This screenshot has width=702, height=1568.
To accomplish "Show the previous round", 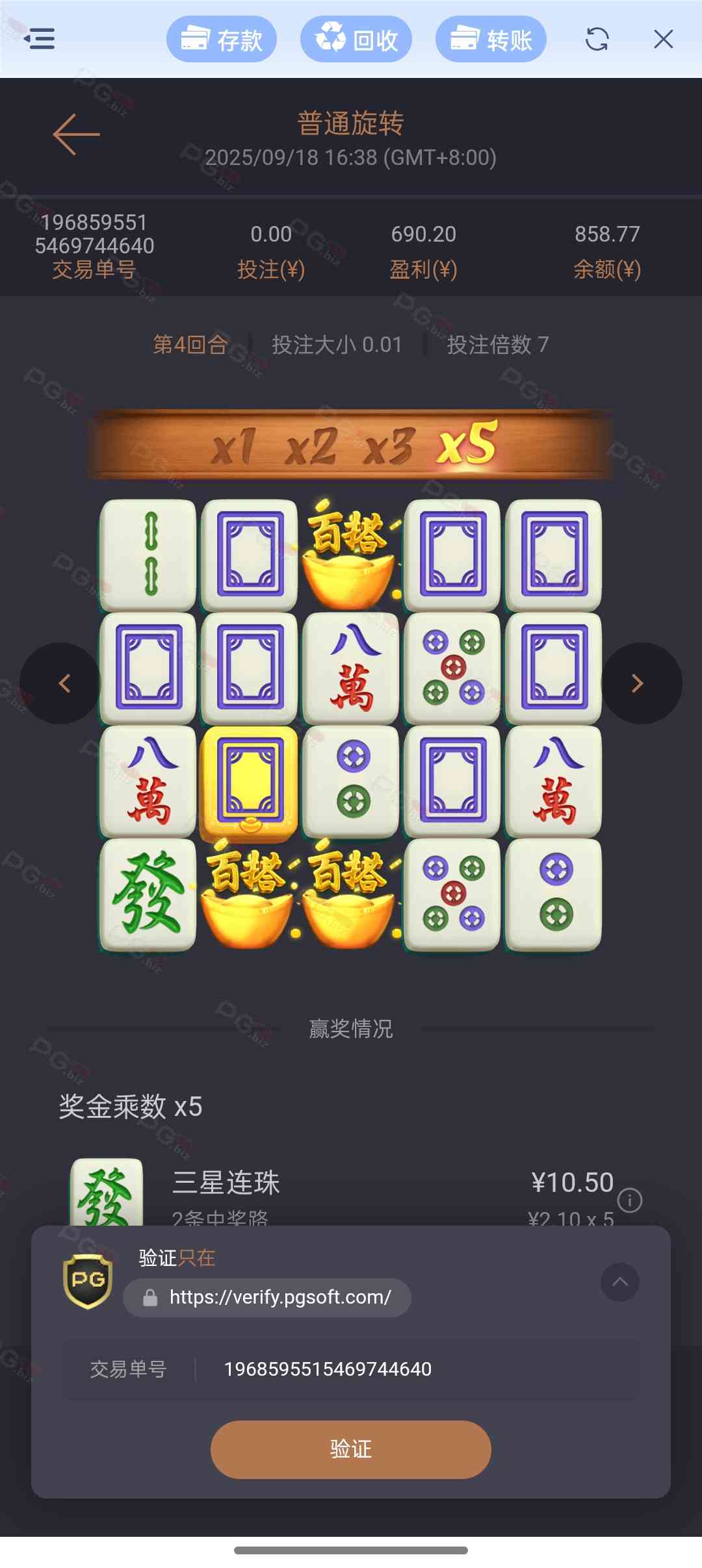I will tap(62, 683).
